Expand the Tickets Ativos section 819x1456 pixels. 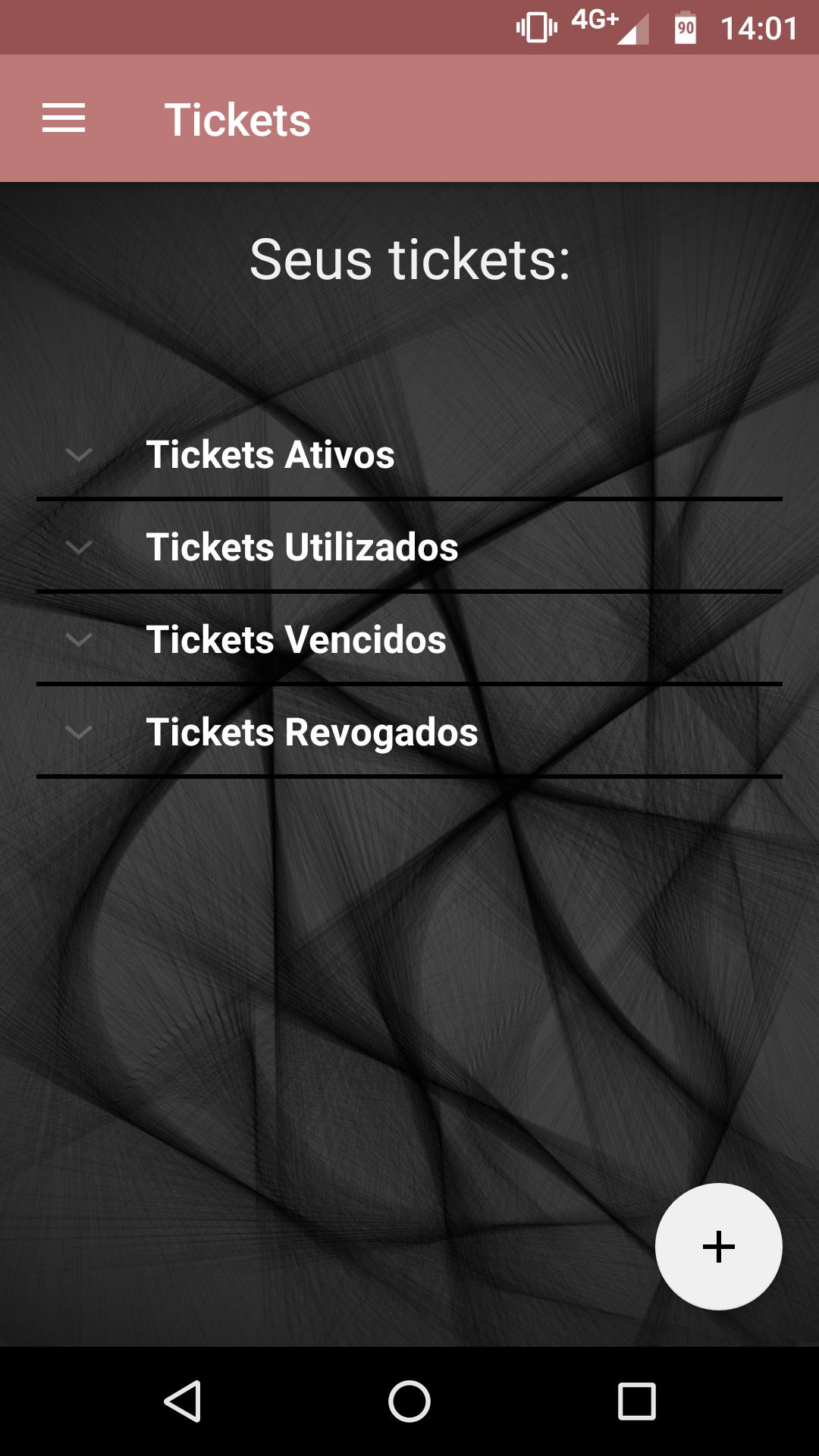click(x=269, y=455)
